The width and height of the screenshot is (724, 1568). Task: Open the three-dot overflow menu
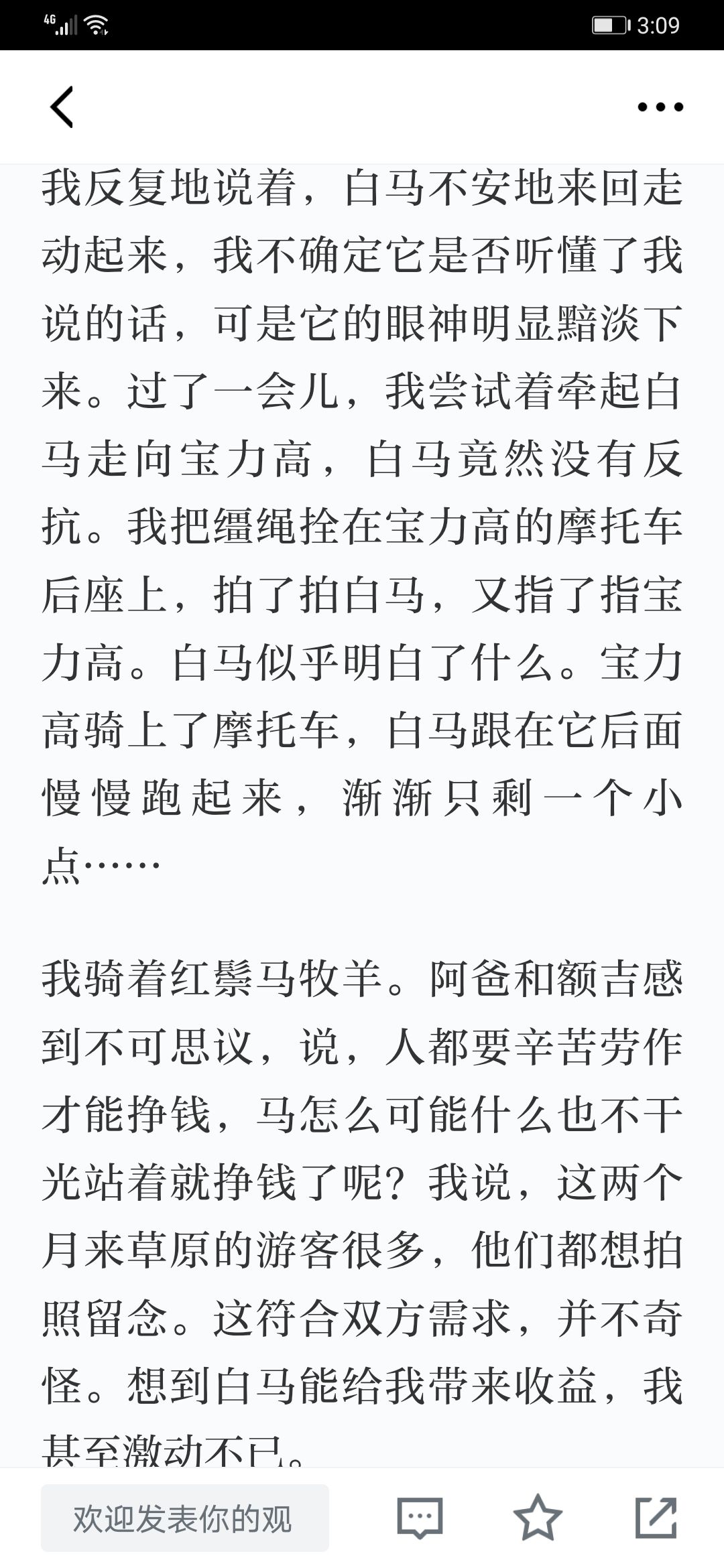click(x=660, y=107)
